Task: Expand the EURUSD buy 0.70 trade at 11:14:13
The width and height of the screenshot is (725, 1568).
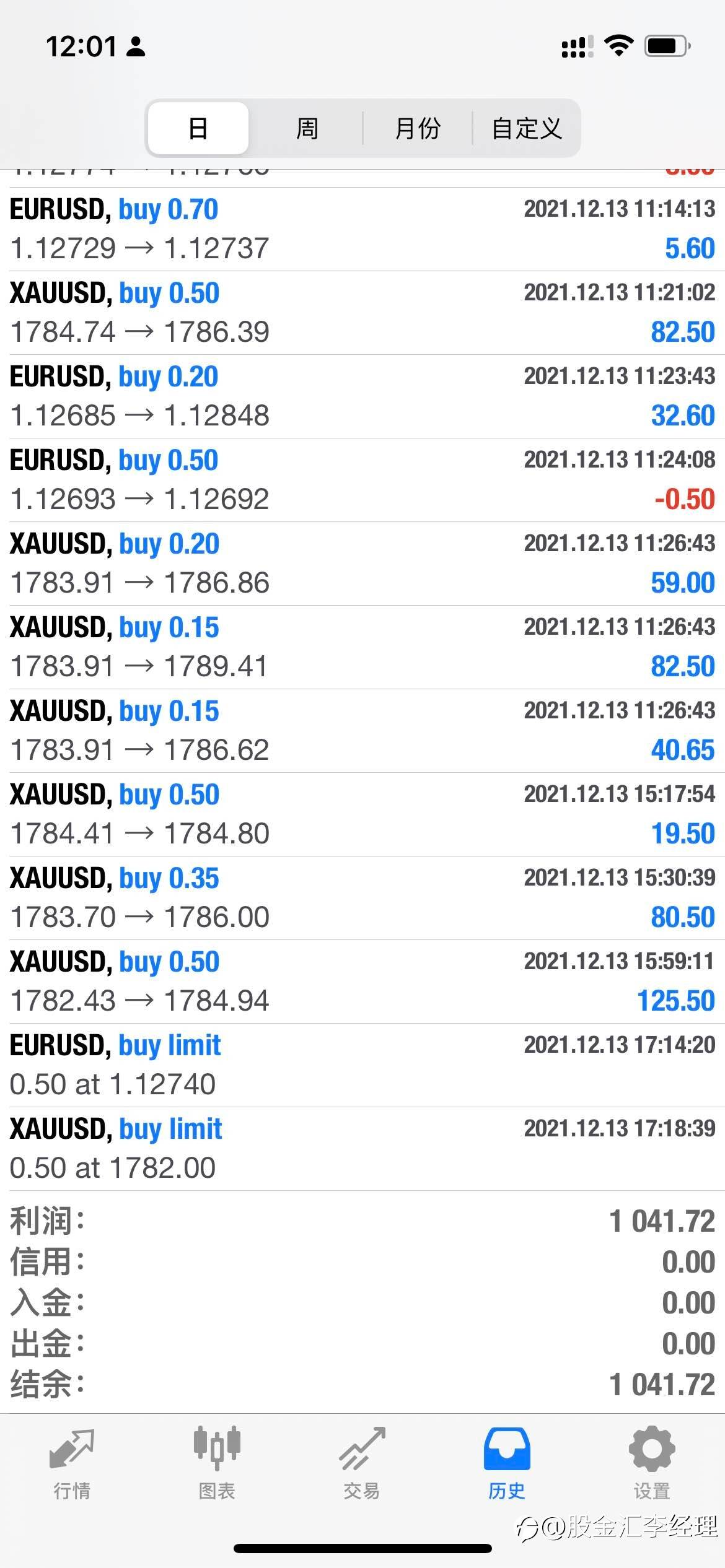Action: tap(362, 229)
